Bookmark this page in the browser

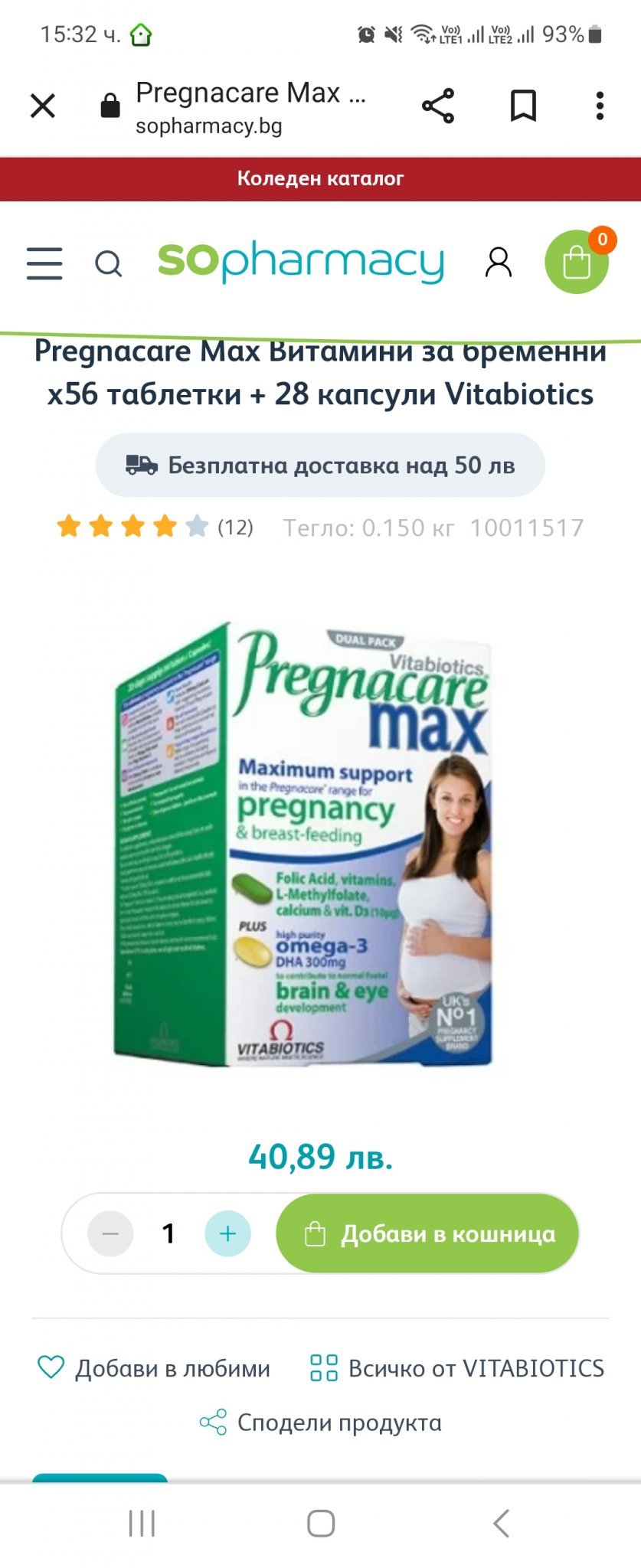tap(523, 106)
